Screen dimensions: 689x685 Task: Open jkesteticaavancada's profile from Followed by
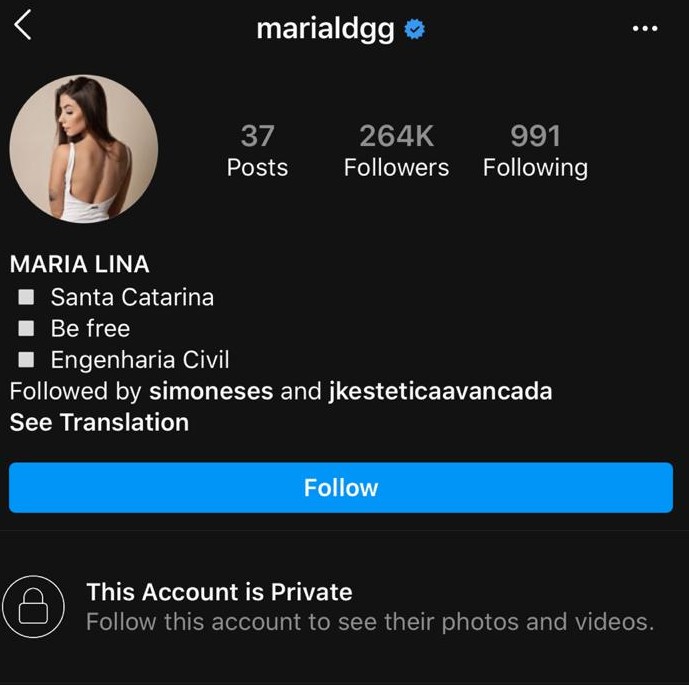tap(440, 391)
